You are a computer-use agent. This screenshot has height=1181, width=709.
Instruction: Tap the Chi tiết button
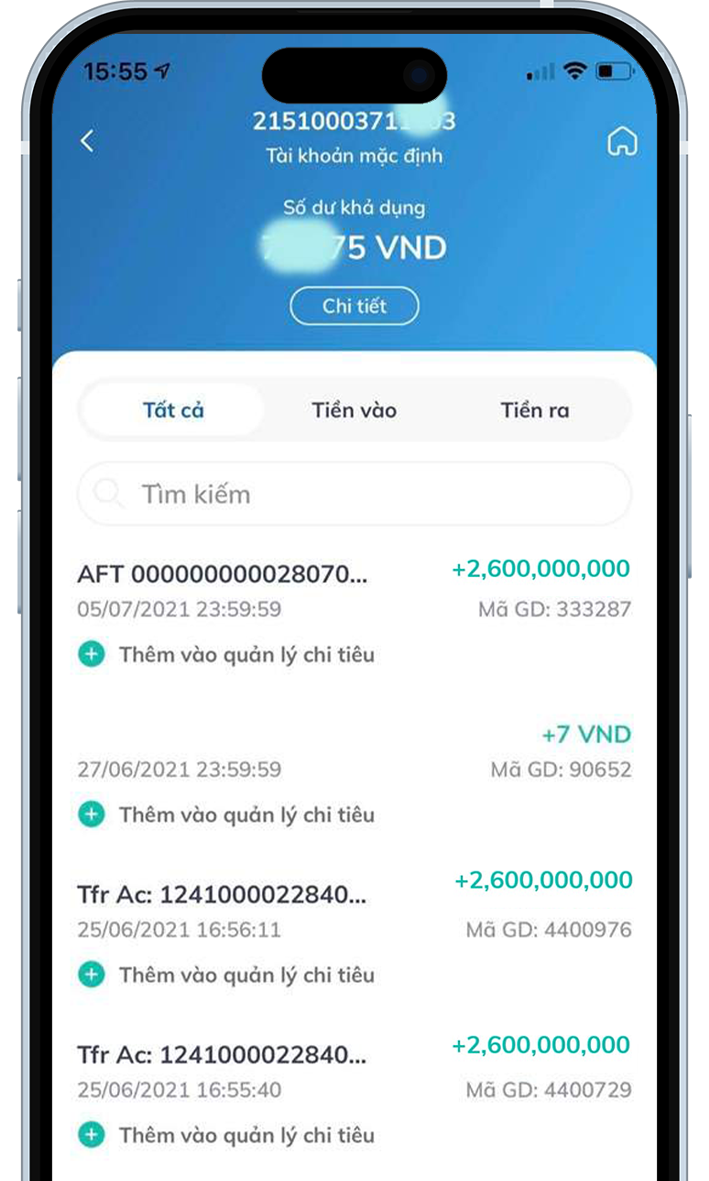[x=354, y=306]
